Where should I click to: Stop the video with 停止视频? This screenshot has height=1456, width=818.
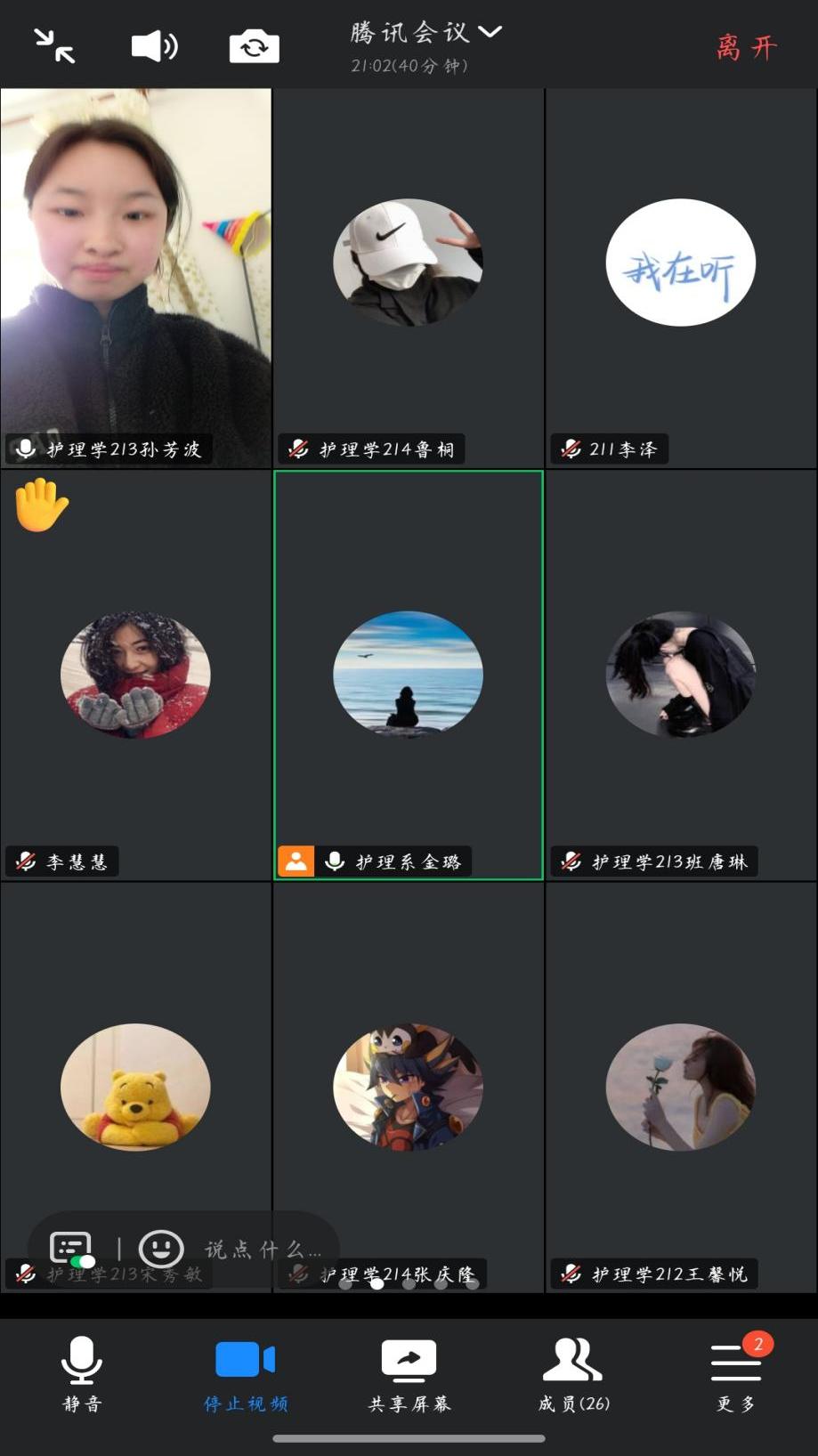coord(245,1374)
